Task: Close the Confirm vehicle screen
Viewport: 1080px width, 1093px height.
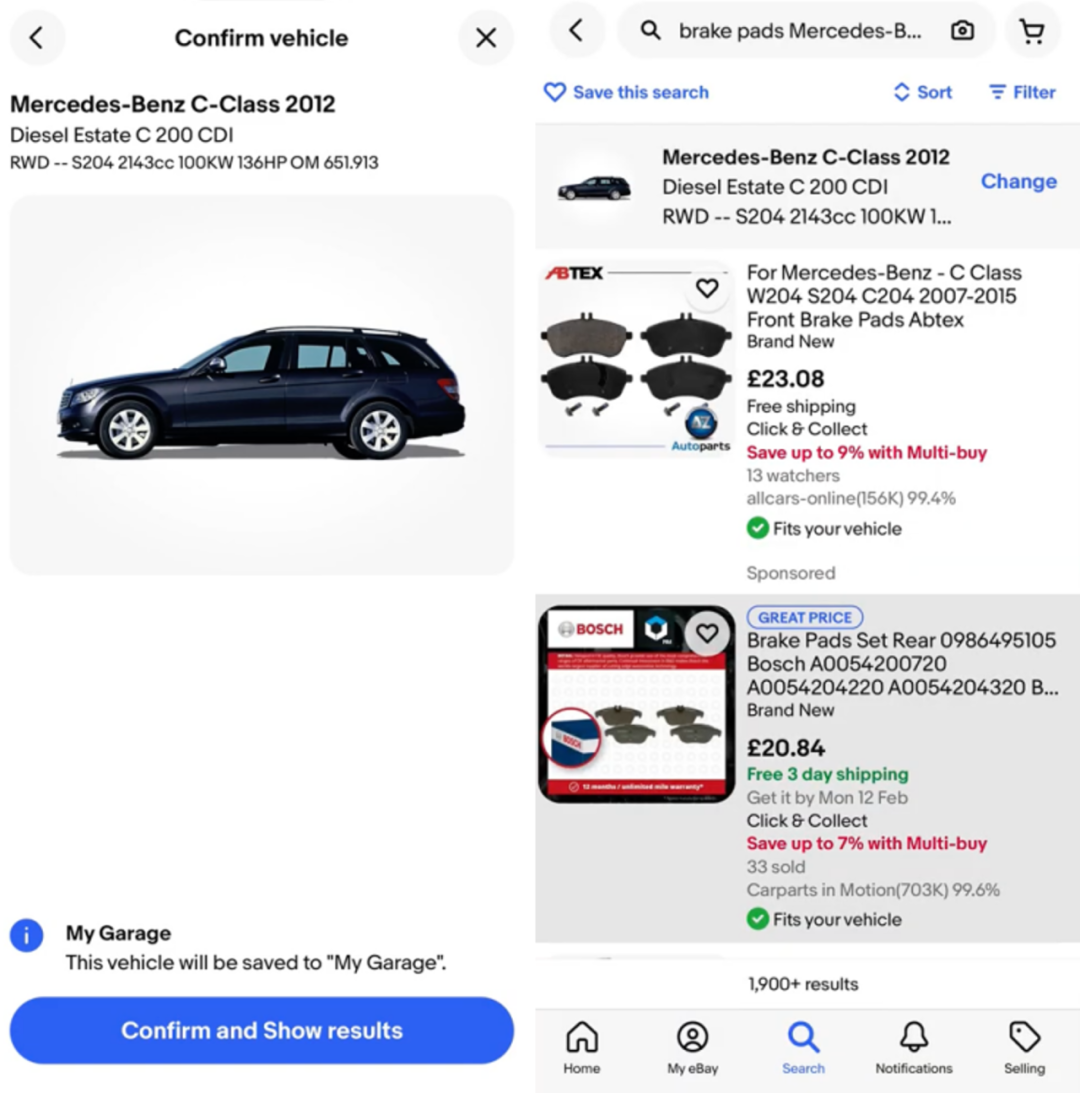Action: tap(486, 38)
